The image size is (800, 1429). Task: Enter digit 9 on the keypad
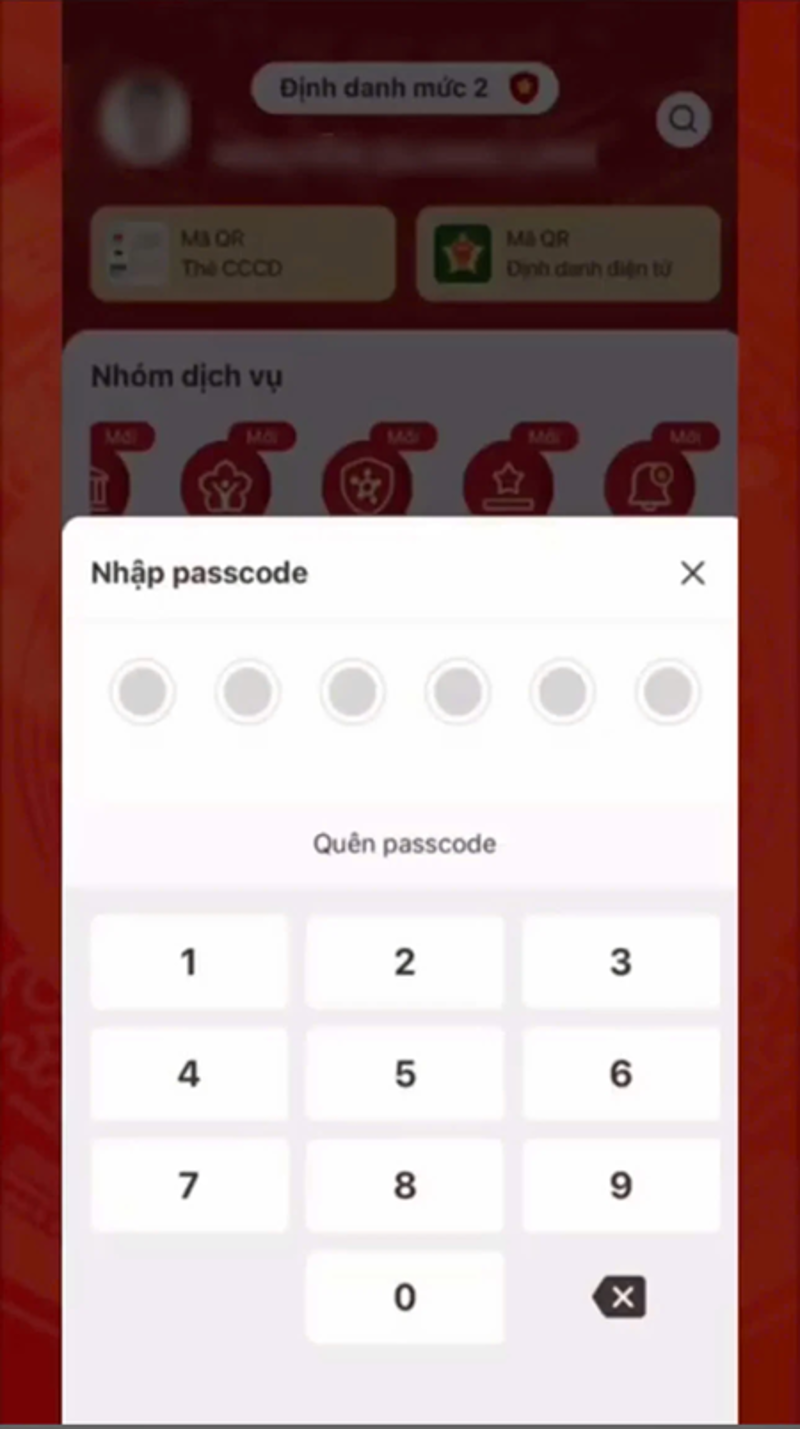pyautogui.click(x=621, y=1186)
